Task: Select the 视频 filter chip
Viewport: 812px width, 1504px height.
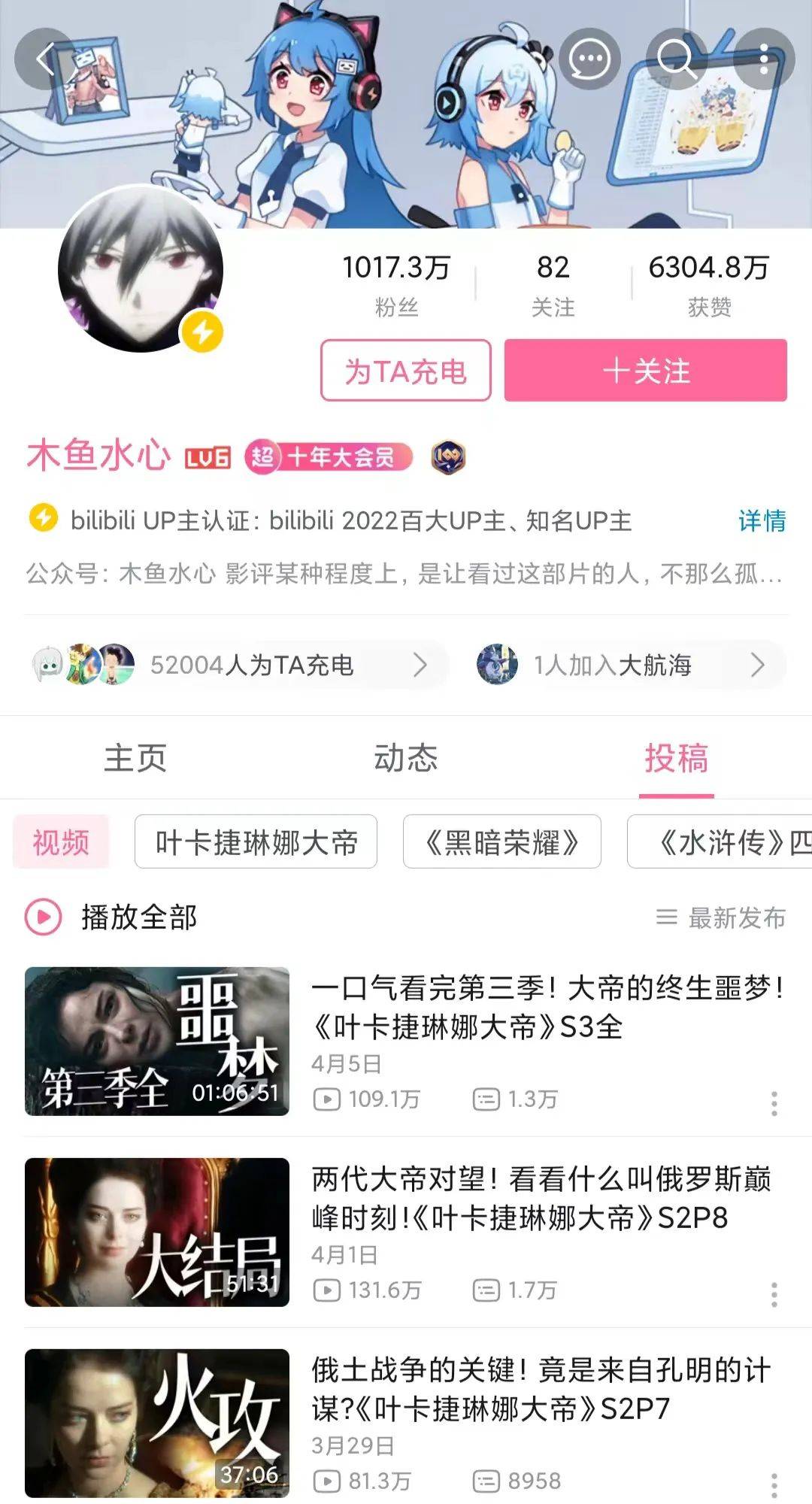Action: (61, 842)
